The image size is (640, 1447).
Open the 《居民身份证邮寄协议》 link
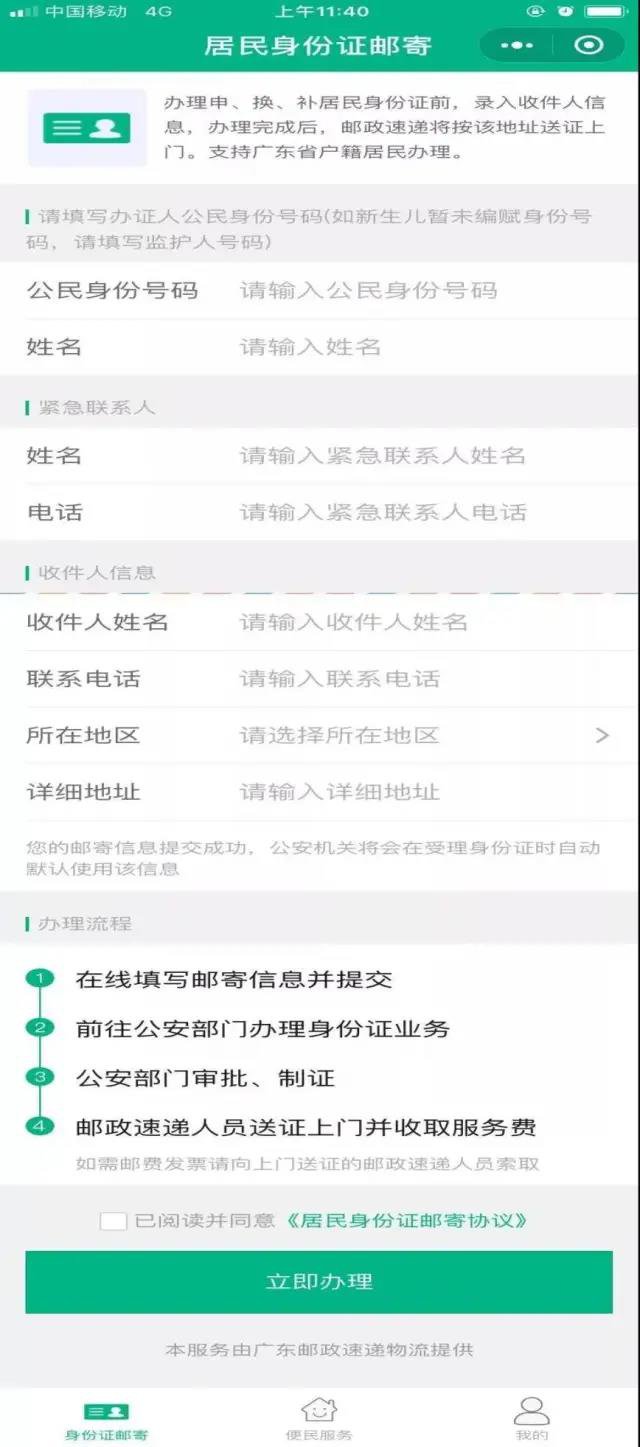(406, 1221)
